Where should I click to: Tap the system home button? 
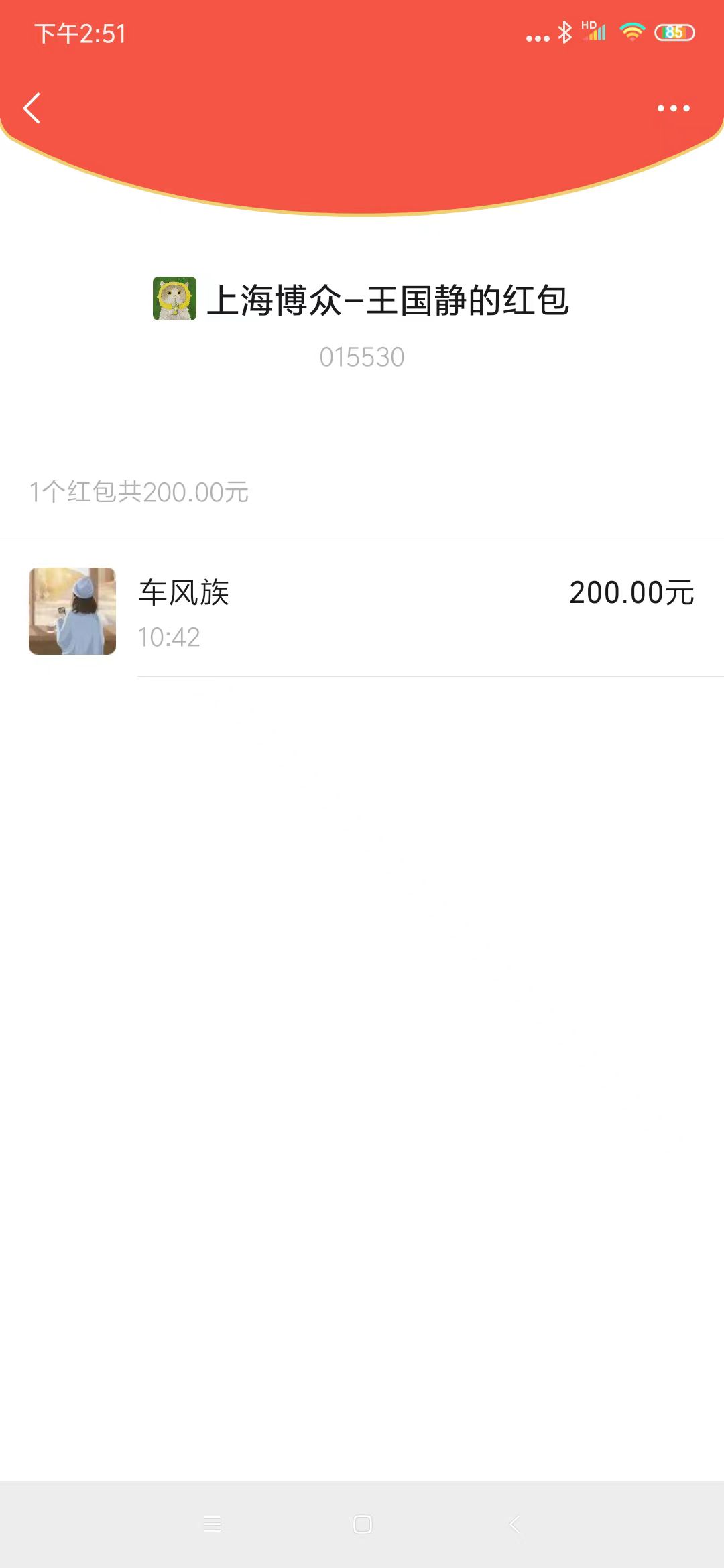click(362, 1524)
